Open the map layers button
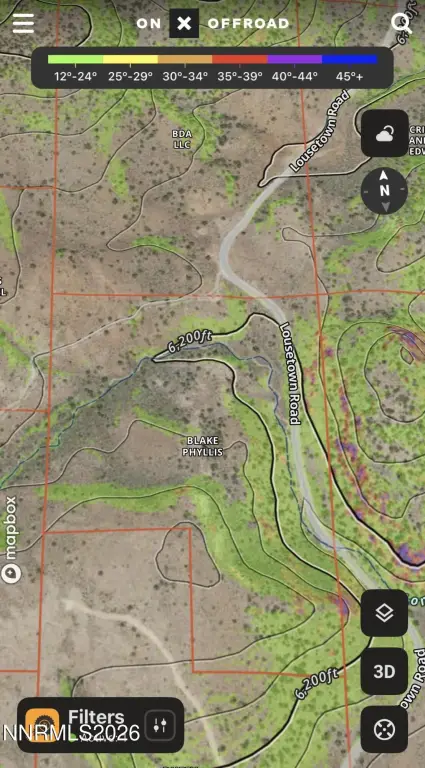The width and height of the screenshot is (425, 768). point(384,613)
